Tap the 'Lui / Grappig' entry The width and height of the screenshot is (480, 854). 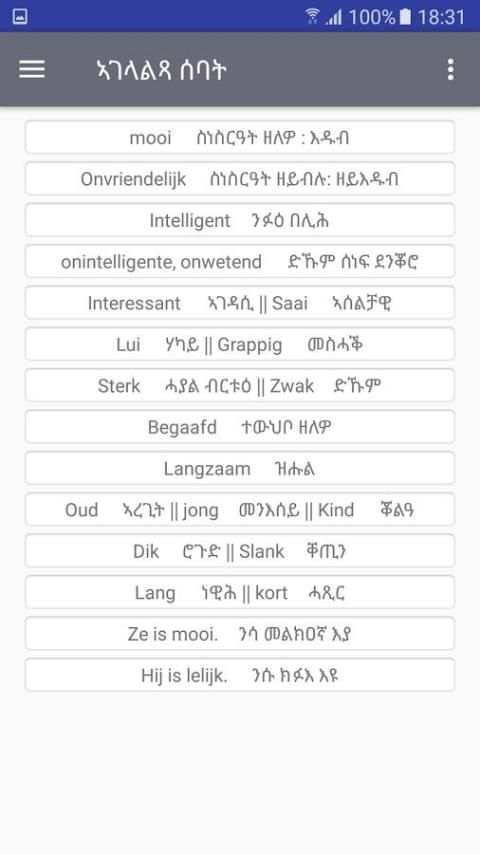click(240, 344)
